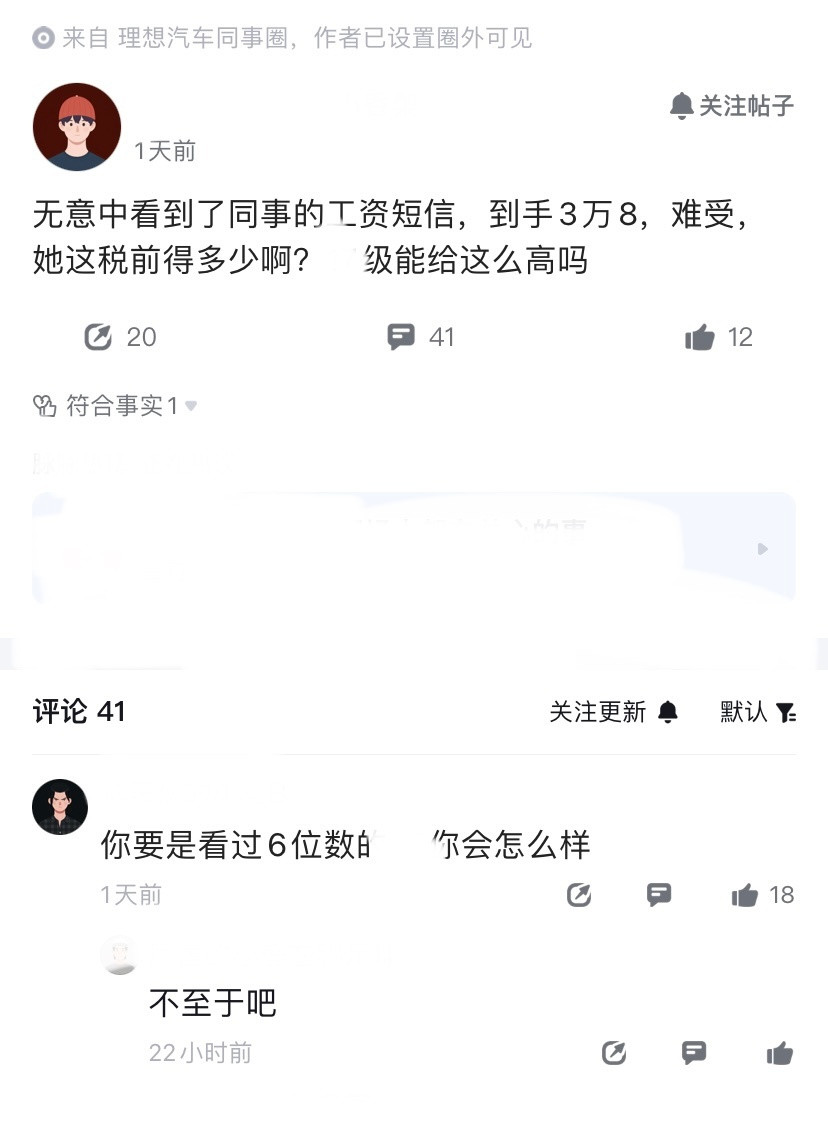The width and height of the screenshot is (828, 1127).
Task: Expand the image card via its right arrow
Action: pos(762,549)
